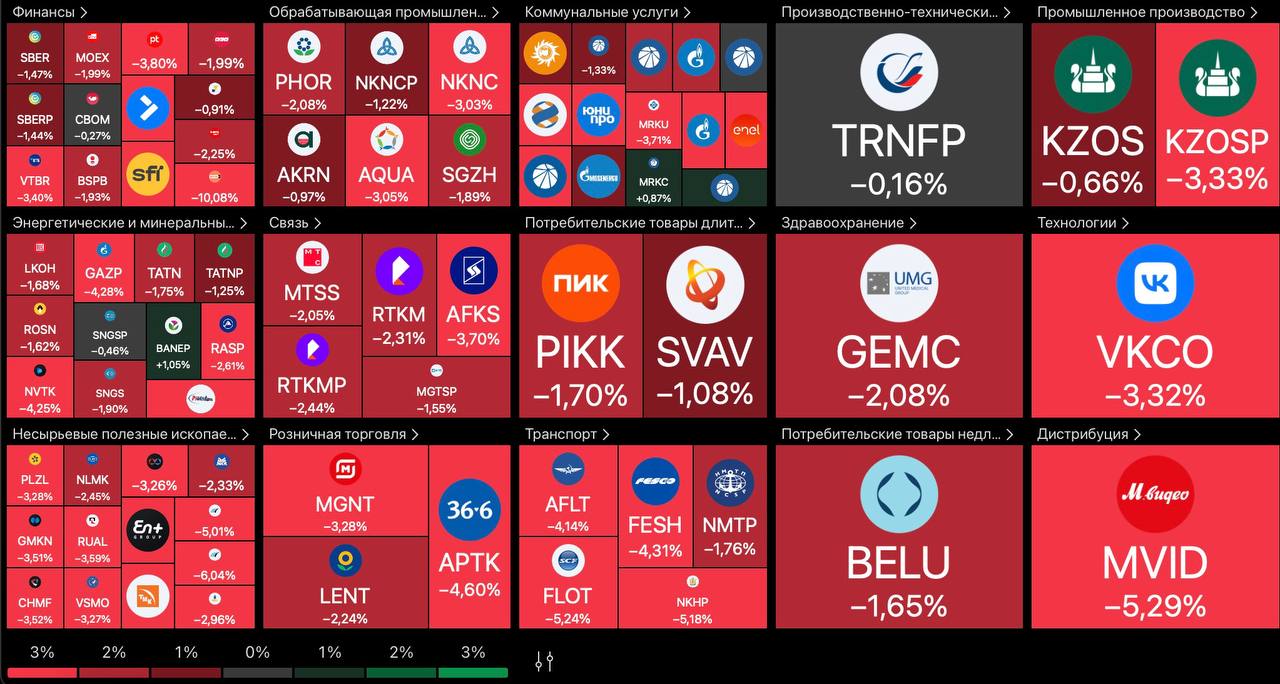Open the PIKK tile

click(580, 325)
